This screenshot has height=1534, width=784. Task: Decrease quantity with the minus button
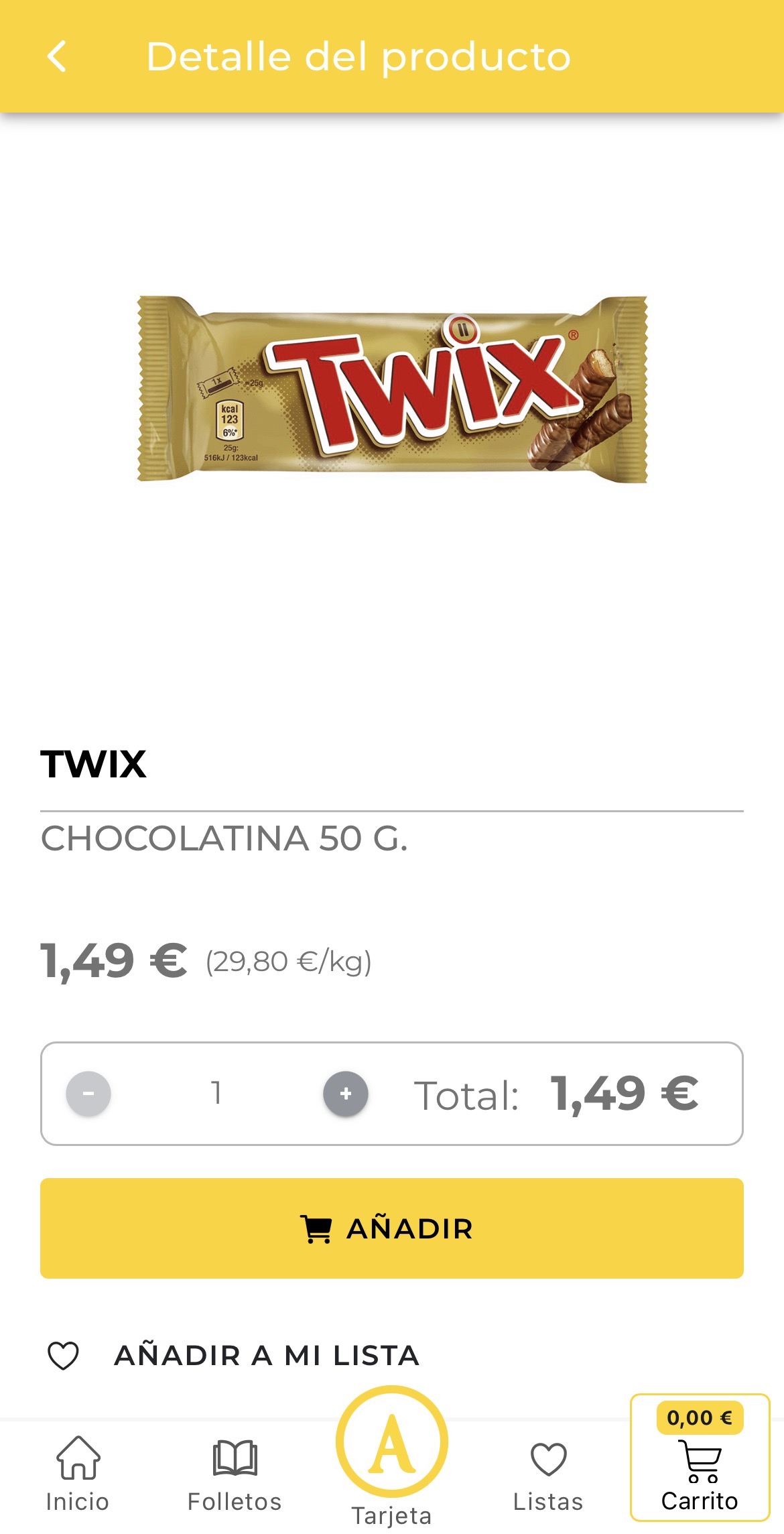(x=88, y=1094)
